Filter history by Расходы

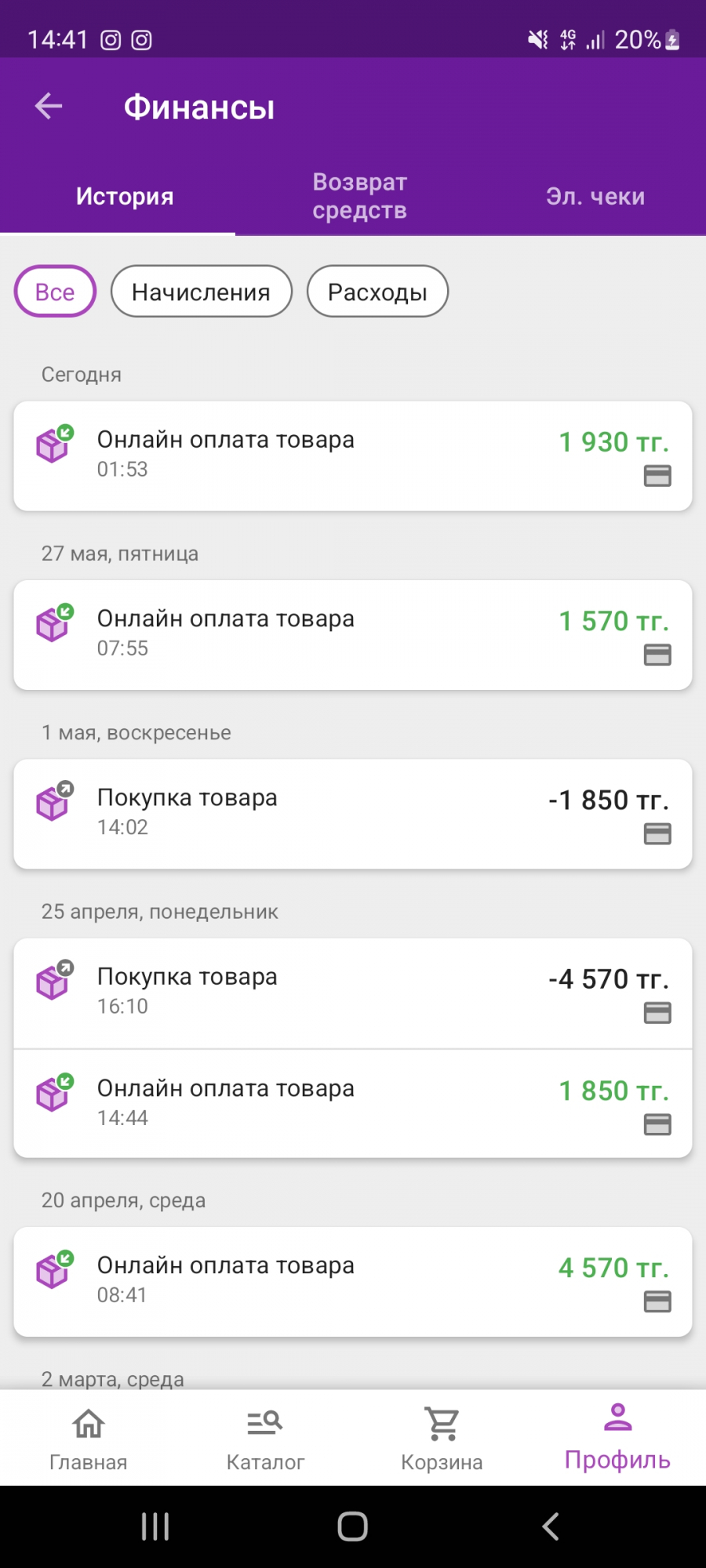click(377, 292)
